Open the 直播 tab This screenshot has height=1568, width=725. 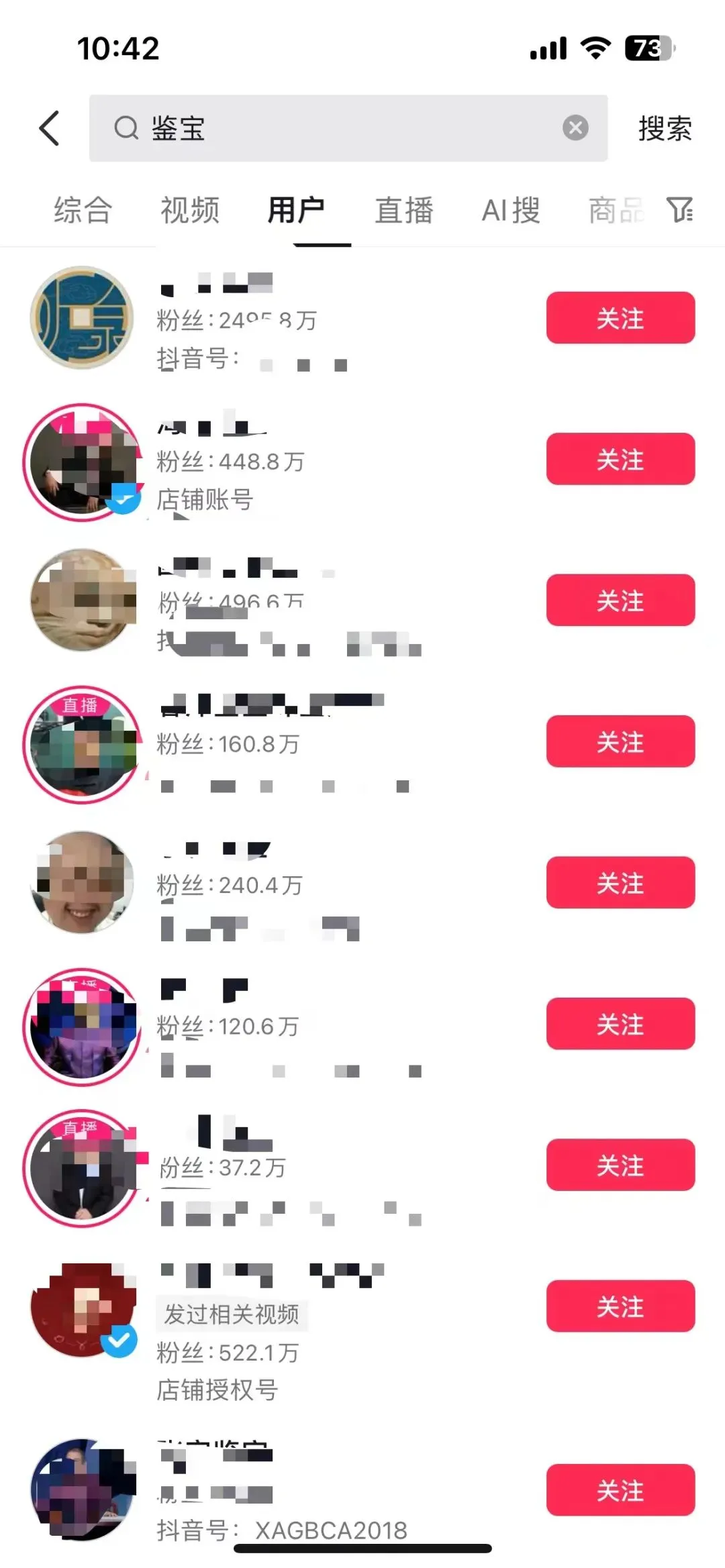404,210
